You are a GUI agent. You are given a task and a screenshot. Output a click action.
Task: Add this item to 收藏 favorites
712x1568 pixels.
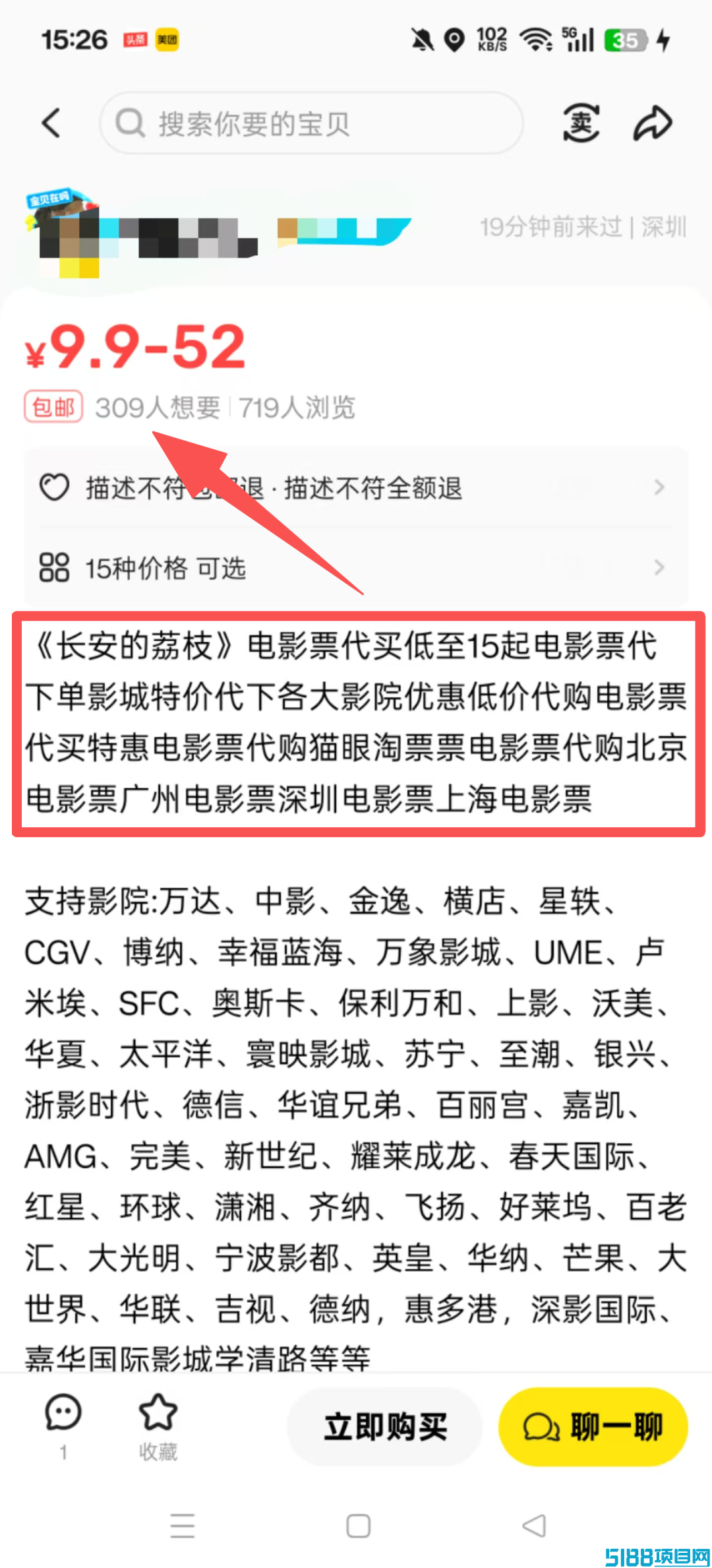coord(158,1425)
